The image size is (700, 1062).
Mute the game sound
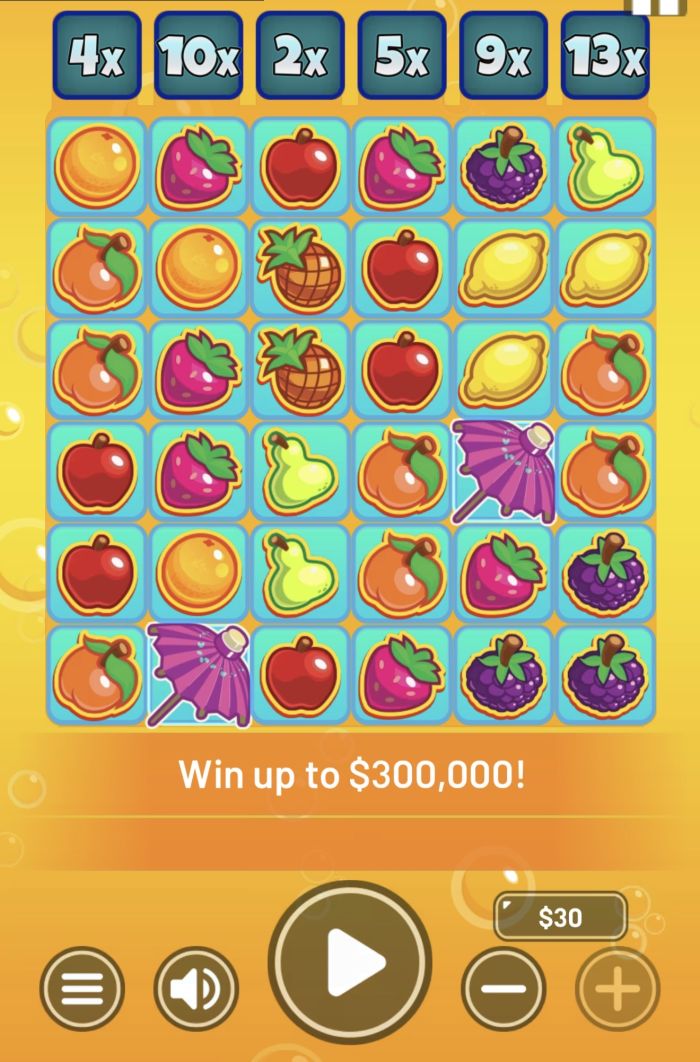click(196, 989)
